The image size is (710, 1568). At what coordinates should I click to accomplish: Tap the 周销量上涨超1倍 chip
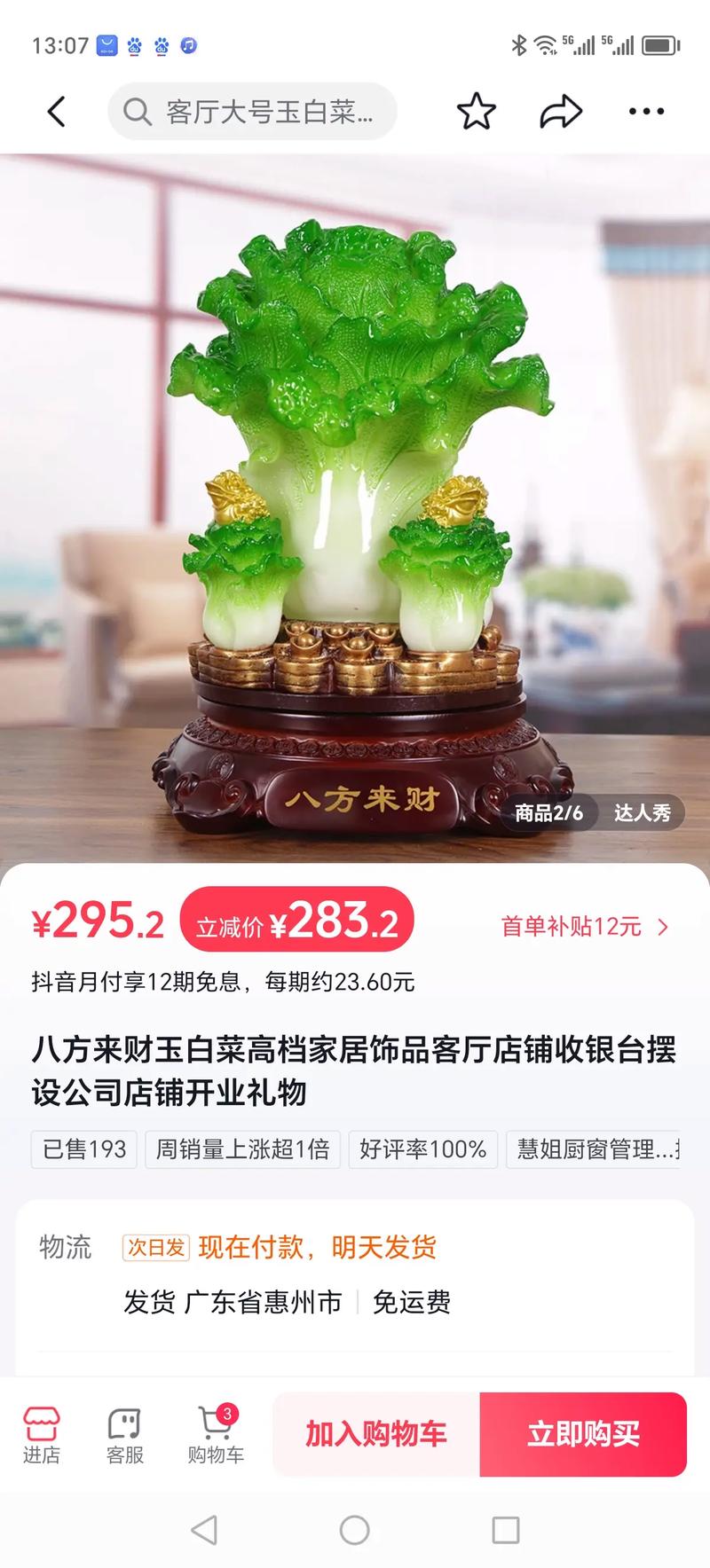(242, 1149)
